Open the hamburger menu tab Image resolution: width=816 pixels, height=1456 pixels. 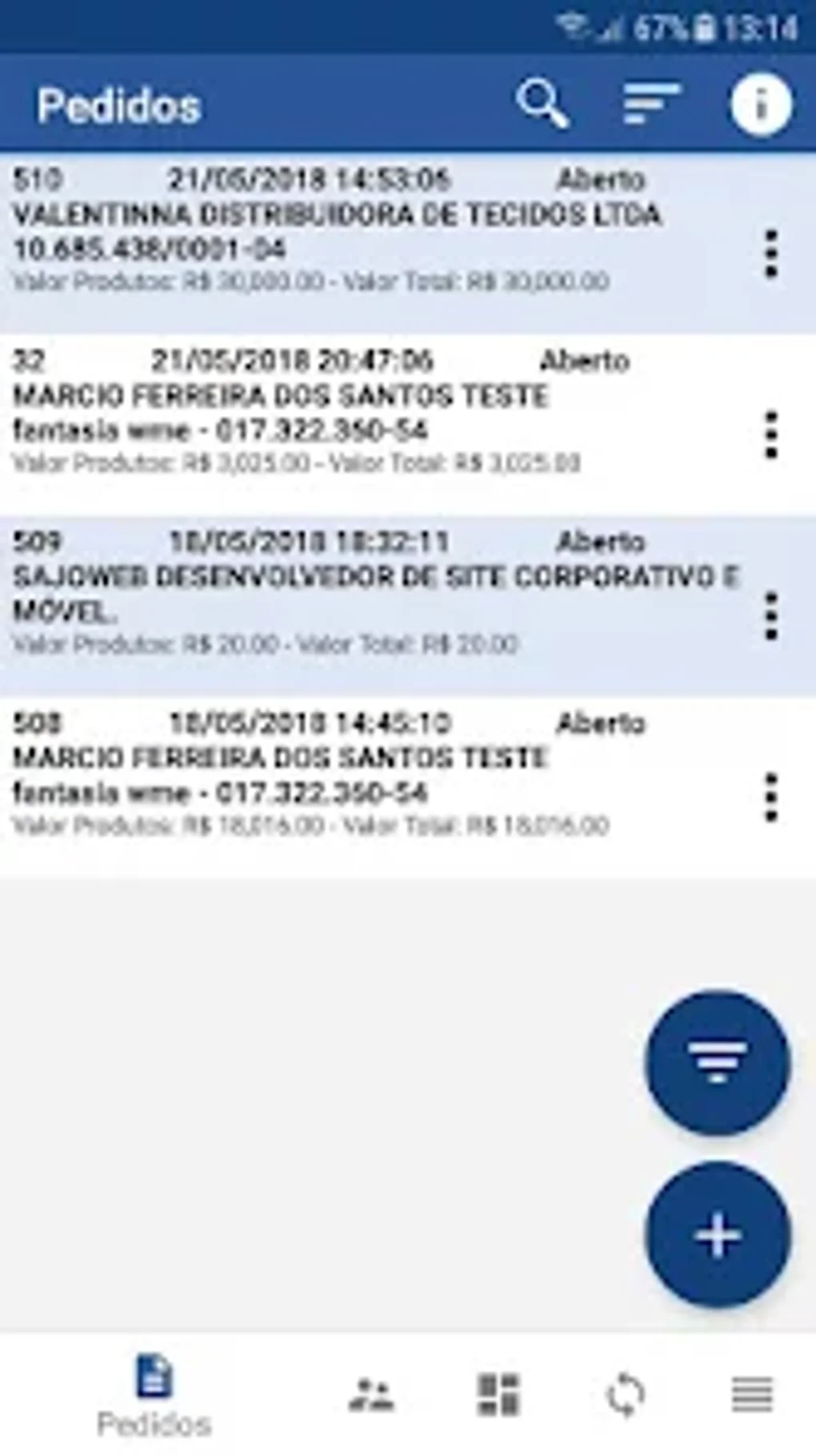point(752,1395)
